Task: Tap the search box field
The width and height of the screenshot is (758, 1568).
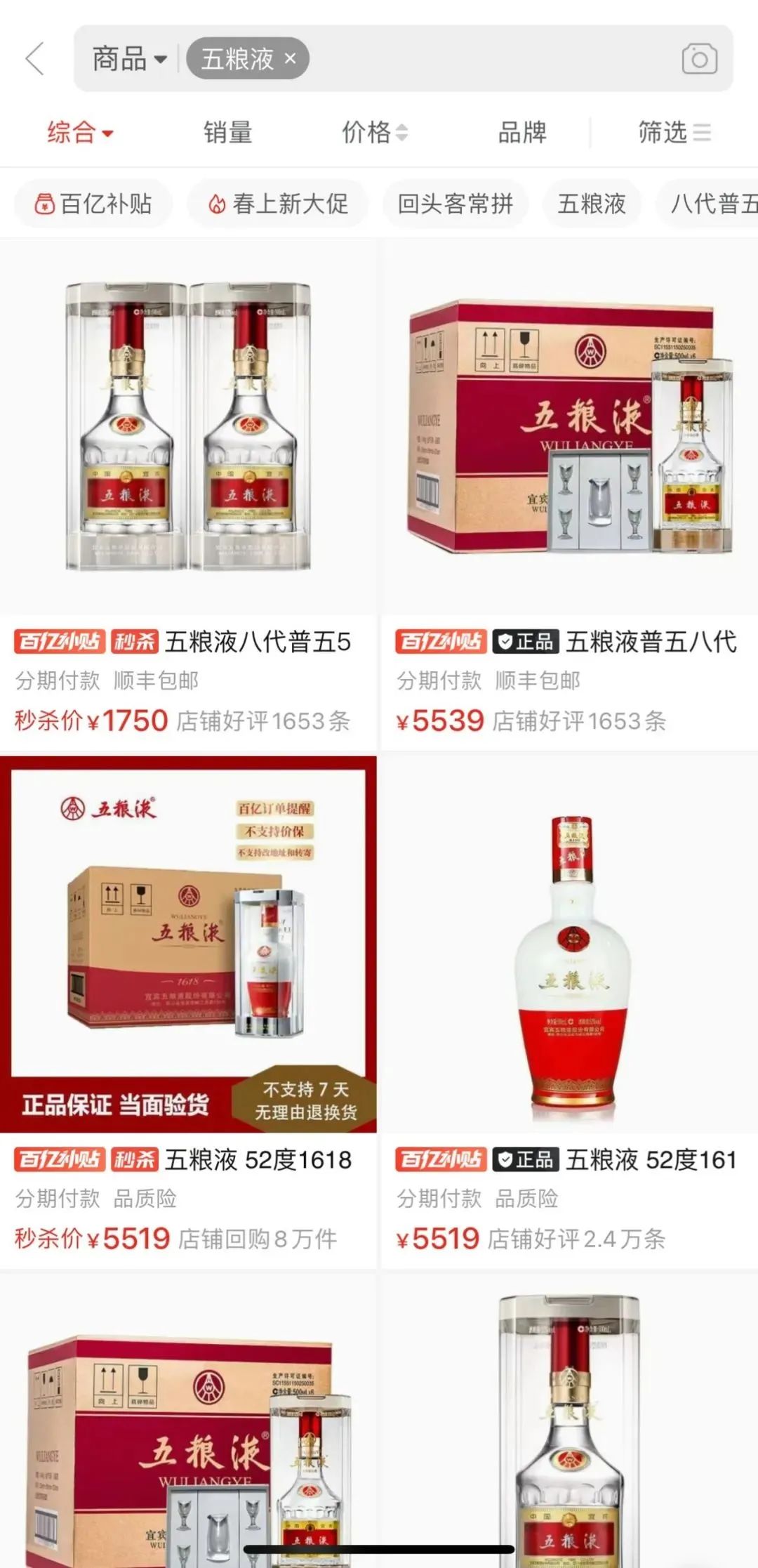Action: 491,59
